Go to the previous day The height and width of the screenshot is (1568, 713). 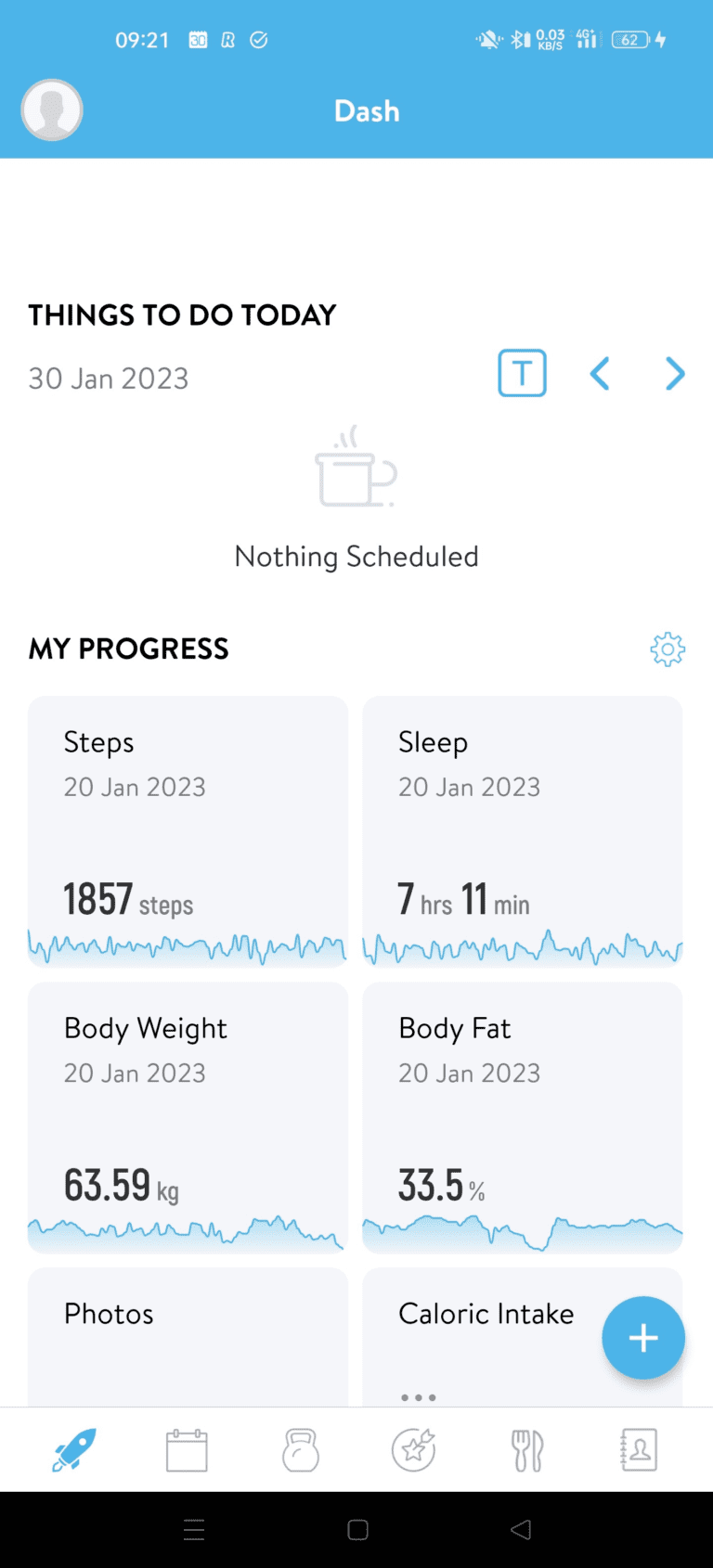(600, 374)
